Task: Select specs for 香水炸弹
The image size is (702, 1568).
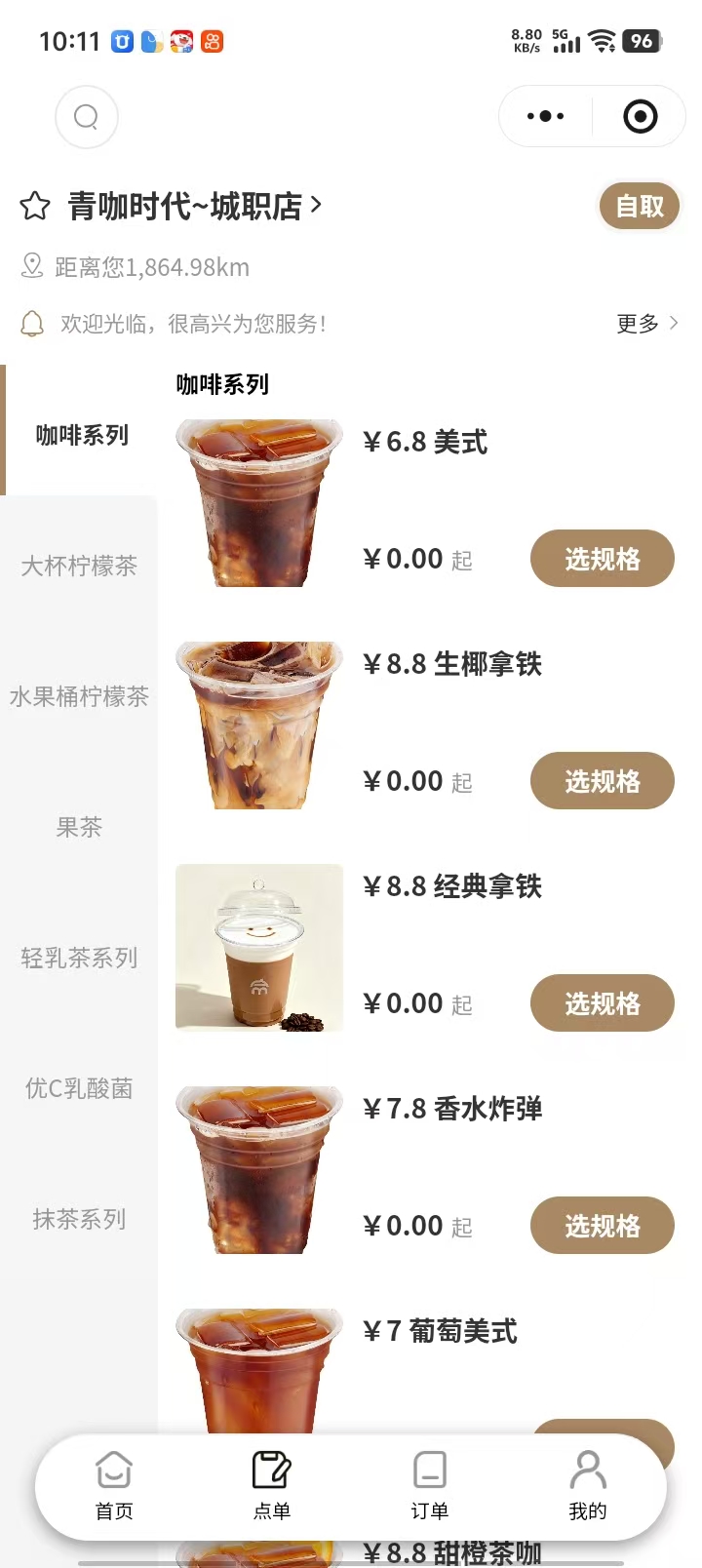Action: tap(602, 1226)
